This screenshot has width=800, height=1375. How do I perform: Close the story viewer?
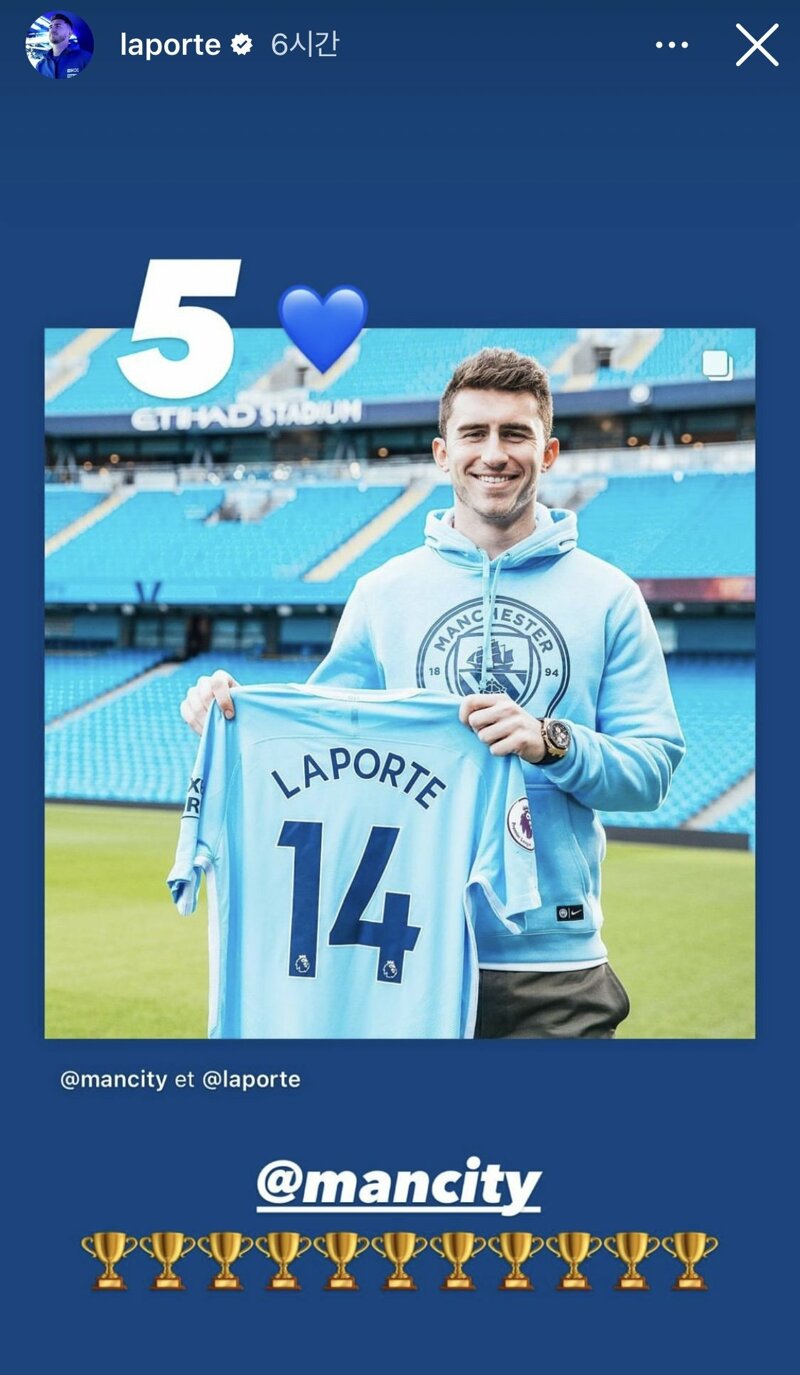(x=757, y=45)
